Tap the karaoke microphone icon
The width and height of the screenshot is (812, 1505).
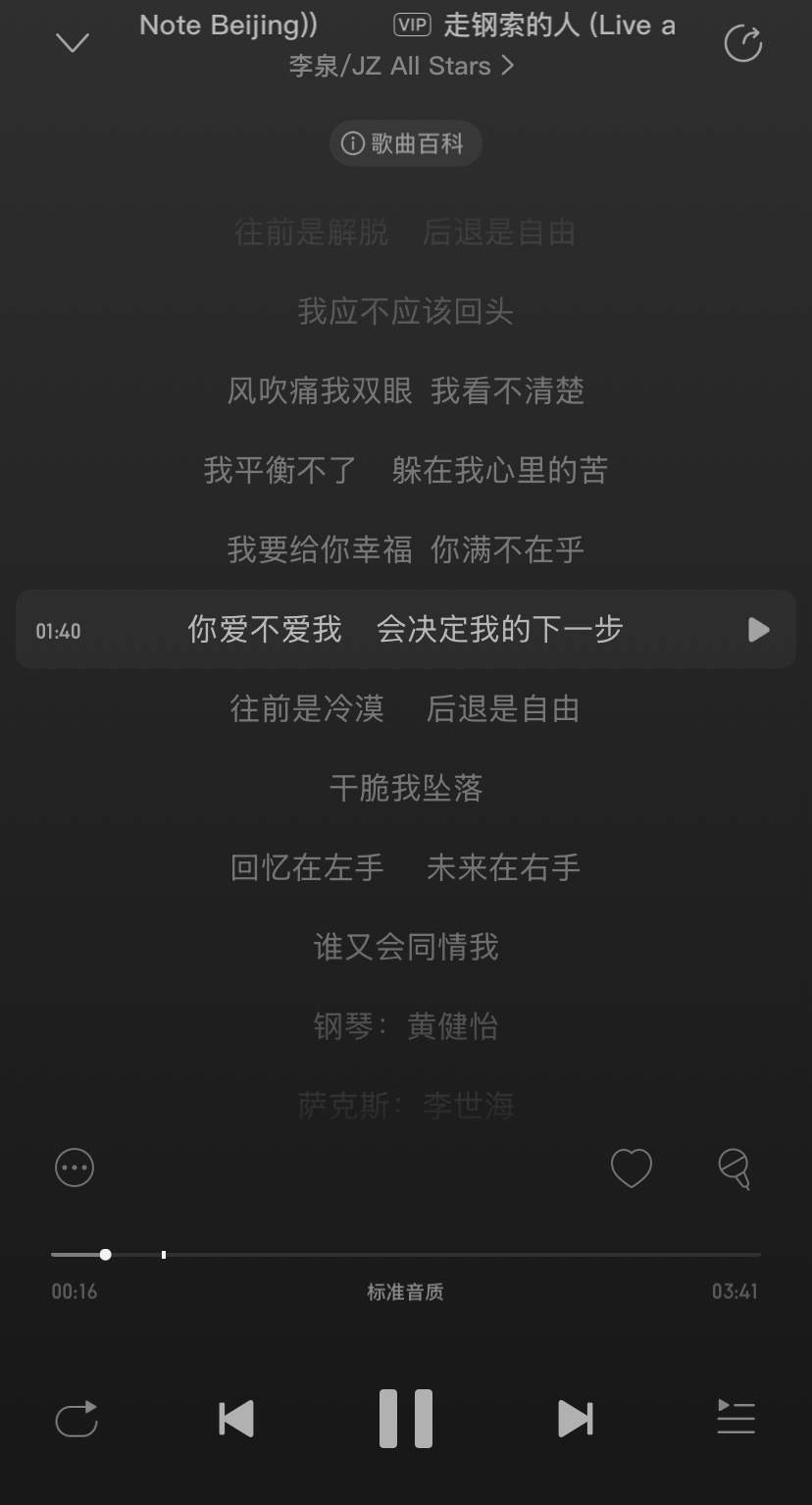tap(736, 1168)
